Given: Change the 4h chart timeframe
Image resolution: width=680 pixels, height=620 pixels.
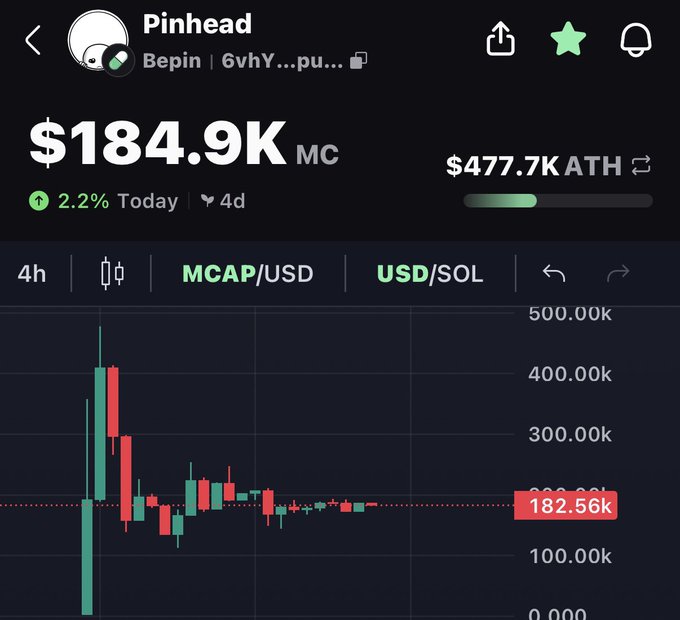Looking at the screenshot, I should click(x=32, y=273).
